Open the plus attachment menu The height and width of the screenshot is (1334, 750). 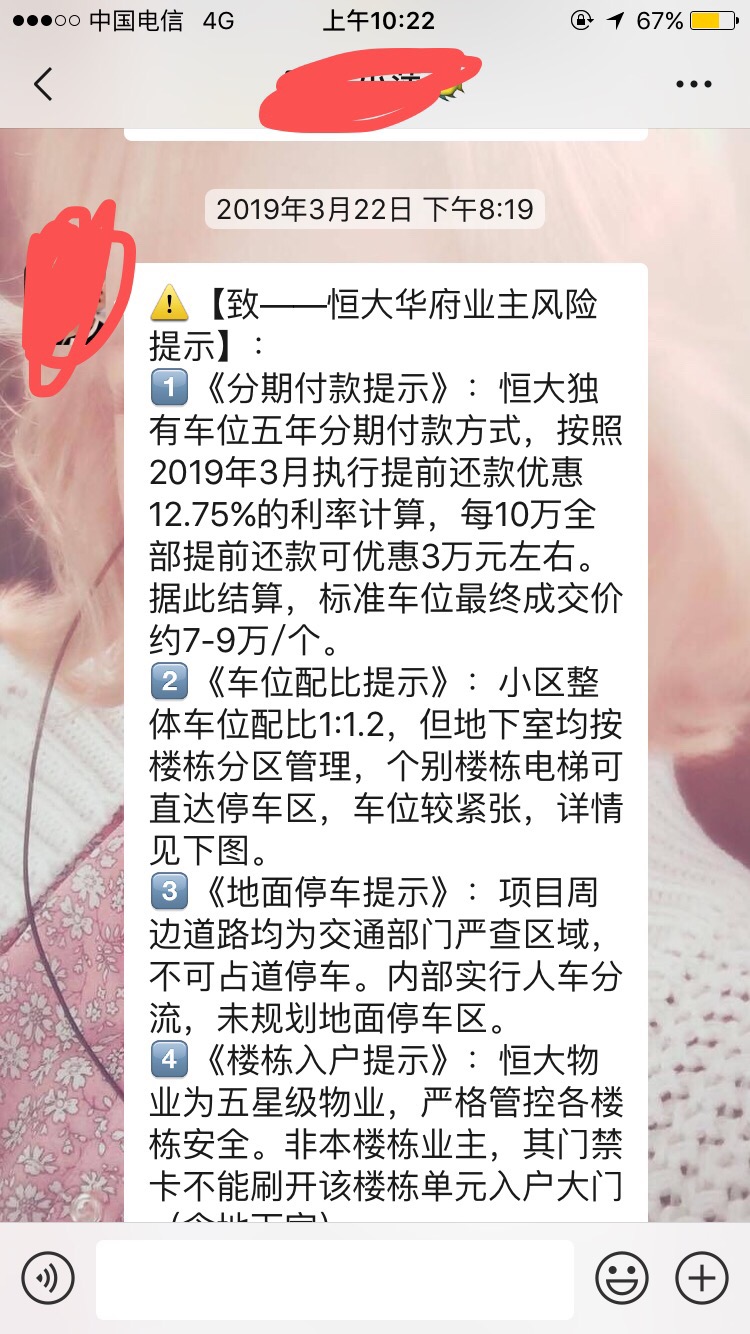[702, 1278]
